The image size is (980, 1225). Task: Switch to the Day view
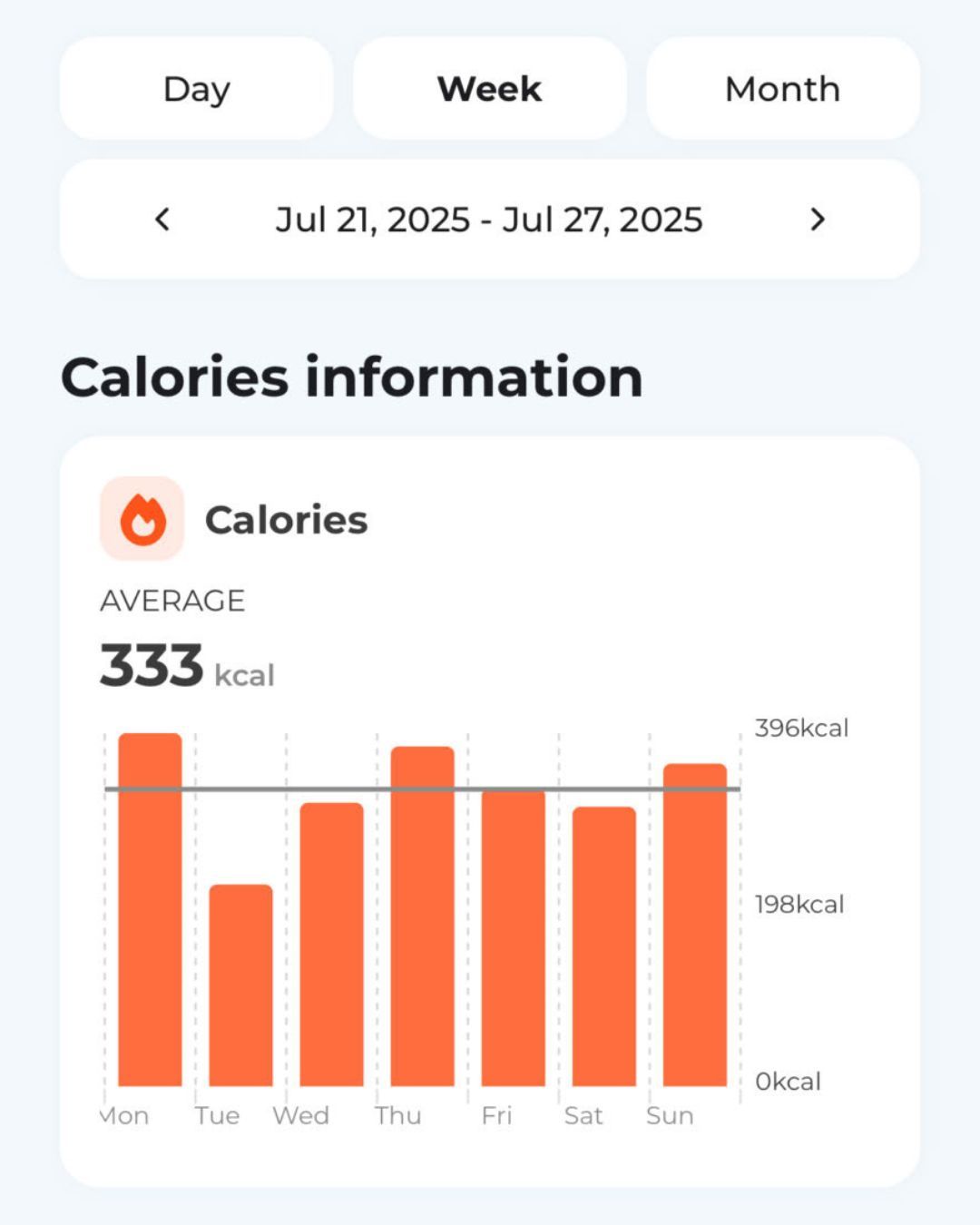click(196, 89)
